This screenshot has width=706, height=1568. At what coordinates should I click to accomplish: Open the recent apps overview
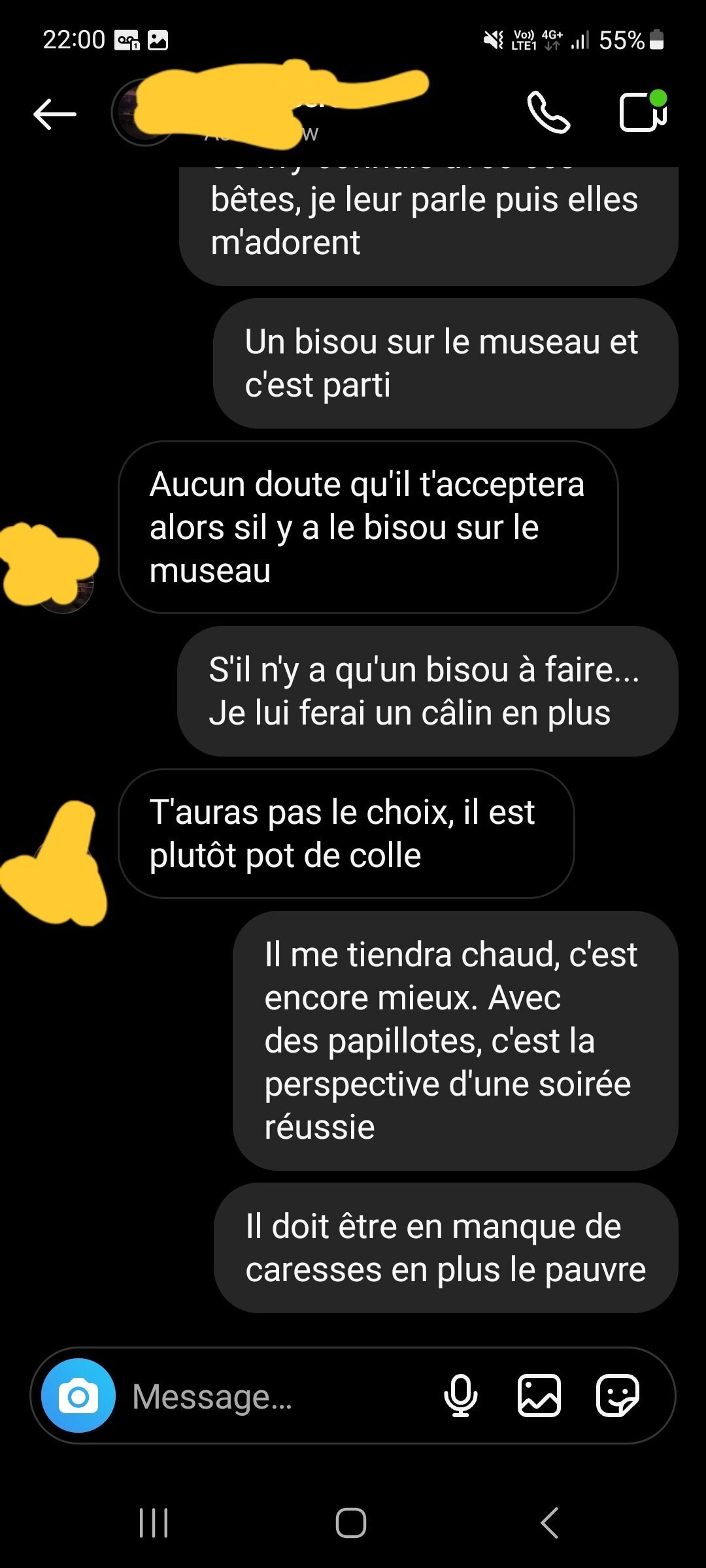pos(154,1523)
